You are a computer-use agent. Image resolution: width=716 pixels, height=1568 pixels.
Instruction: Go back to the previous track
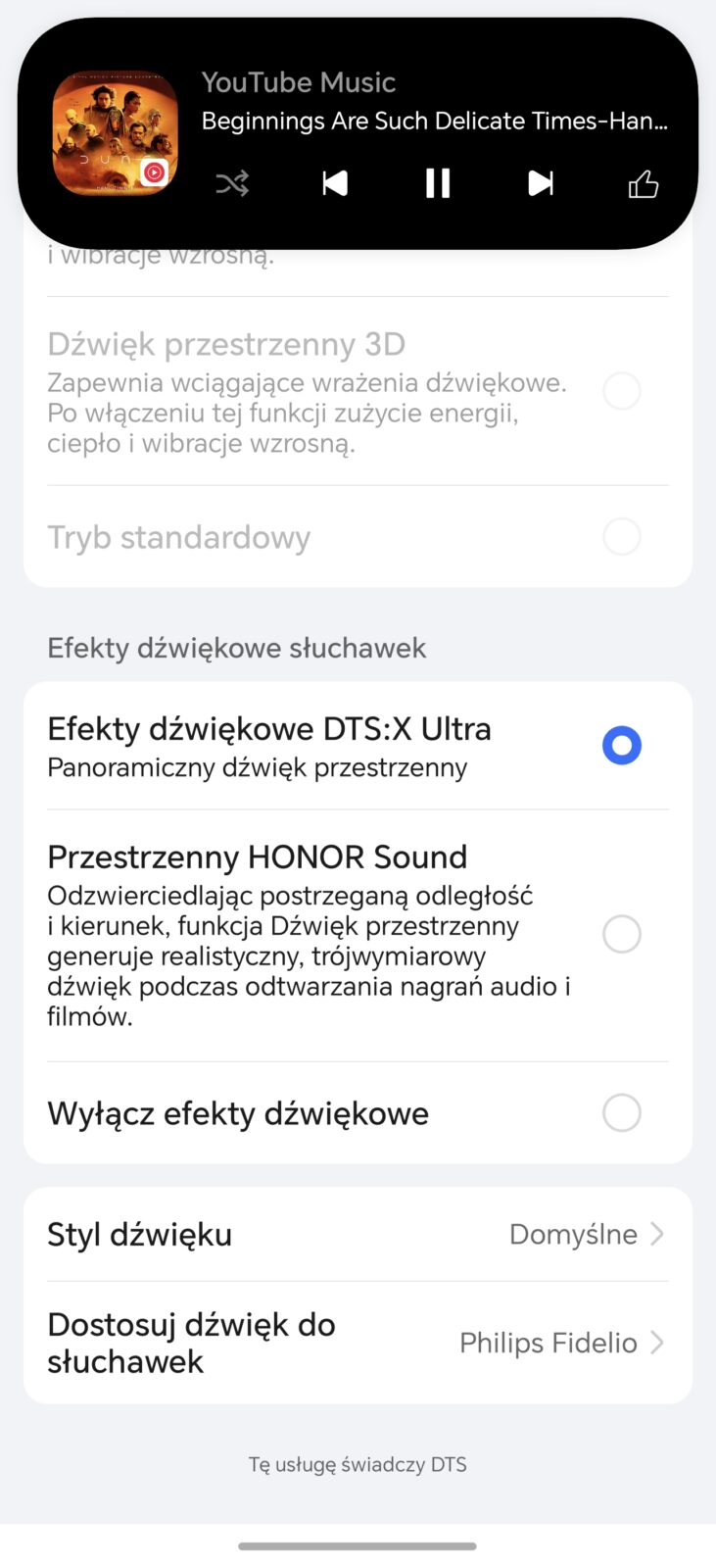335,183
